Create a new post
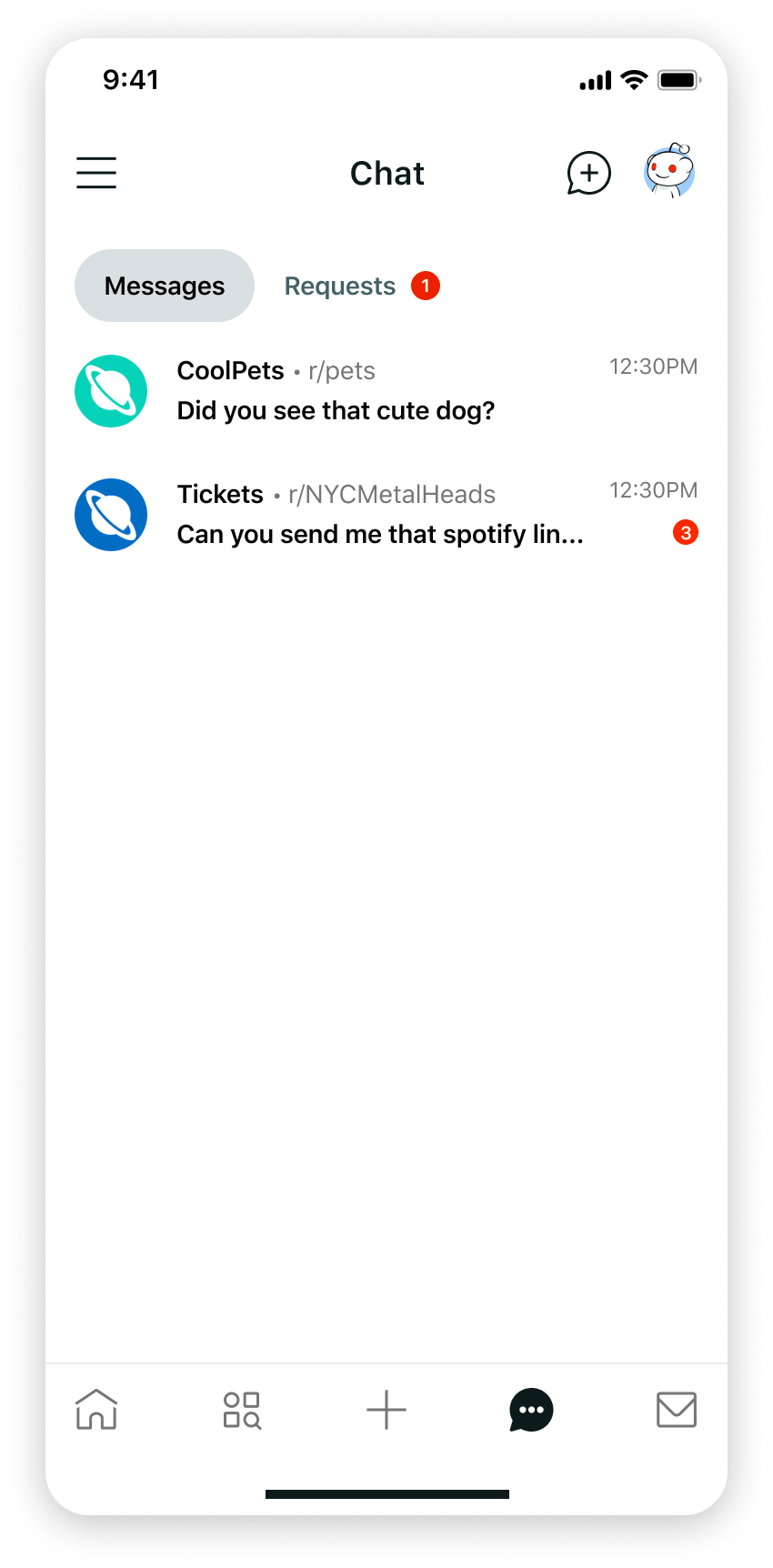The image size is (773, 1568). 386,1410
